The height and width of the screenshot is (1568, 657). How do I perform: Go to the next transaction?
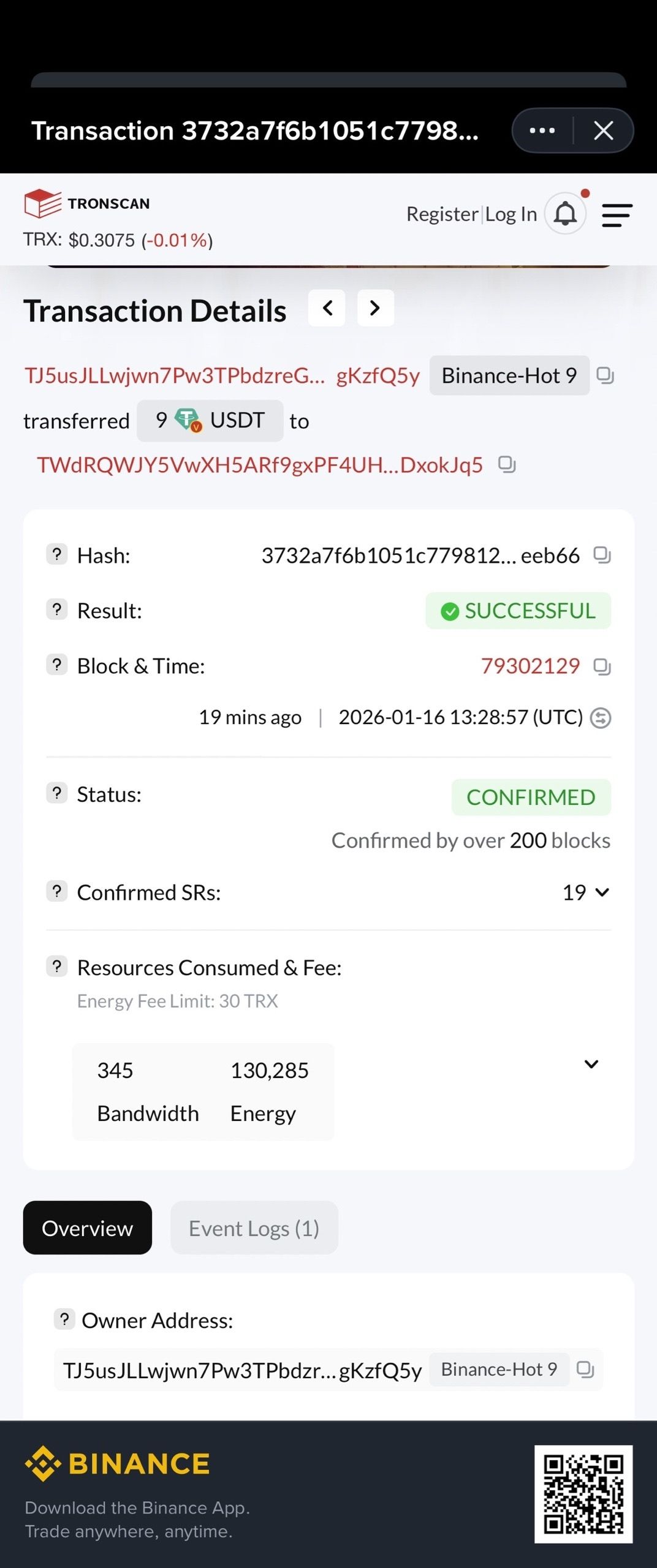click(x=375, y=308)
